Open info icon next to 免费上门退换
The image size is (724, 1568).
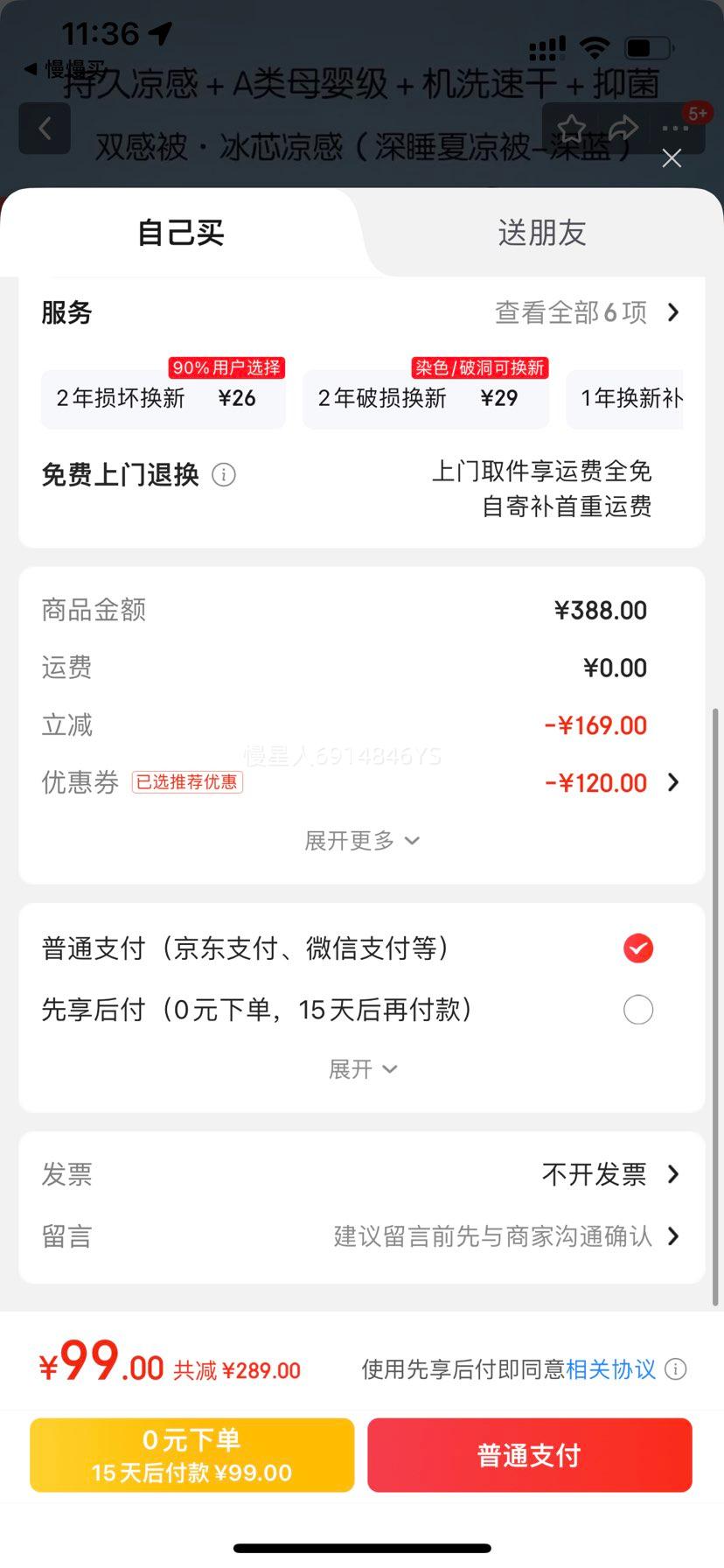pos(224,475)
